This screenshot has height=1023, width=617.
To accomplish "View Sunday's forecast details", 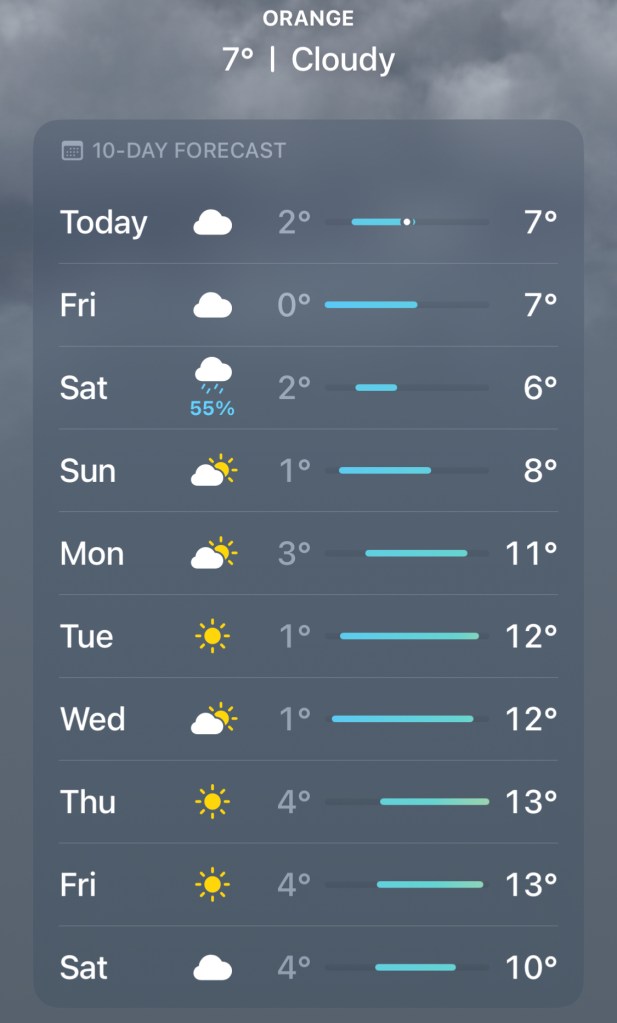I will (308, 470).
